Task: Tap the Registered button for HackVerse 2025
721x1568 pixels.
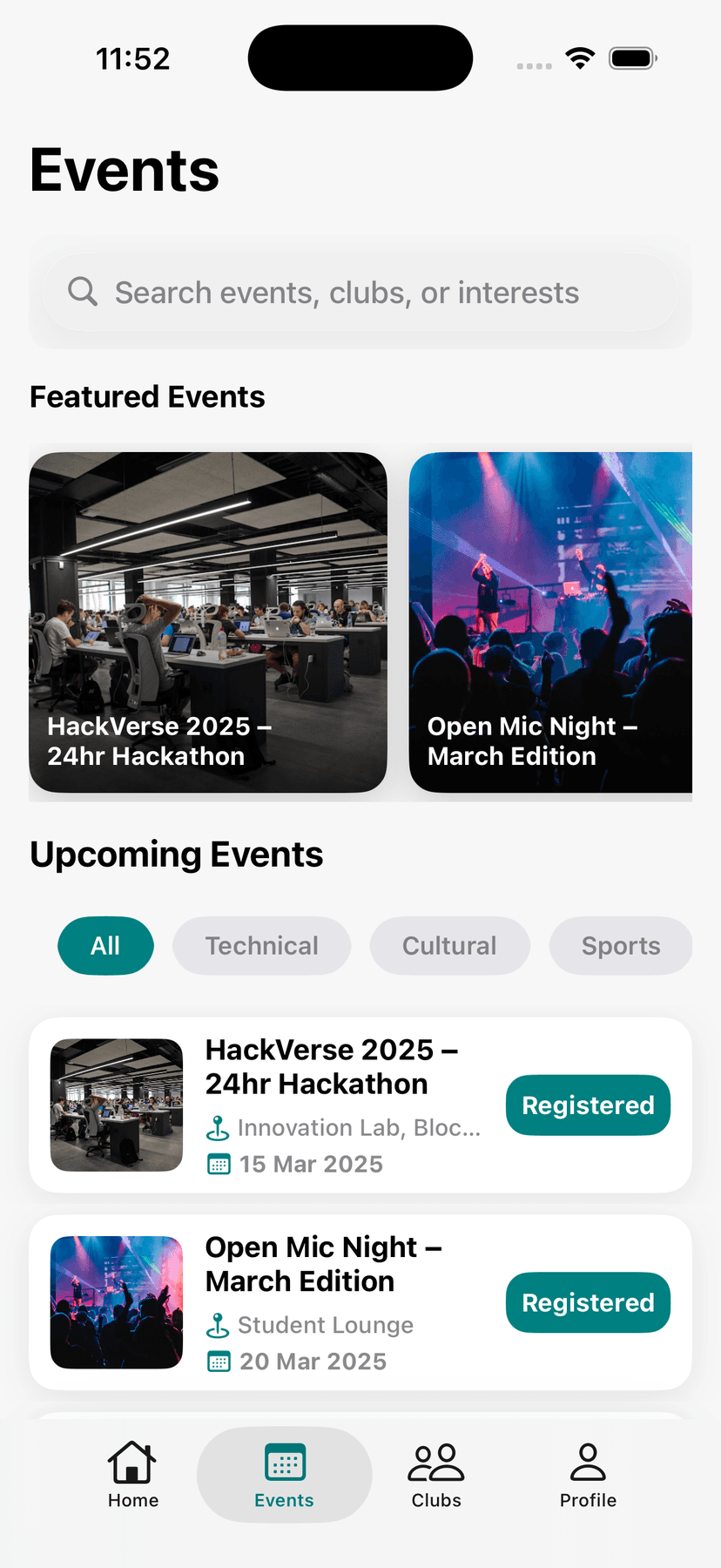Action: pyautogui.click(x=588, y=1105)
